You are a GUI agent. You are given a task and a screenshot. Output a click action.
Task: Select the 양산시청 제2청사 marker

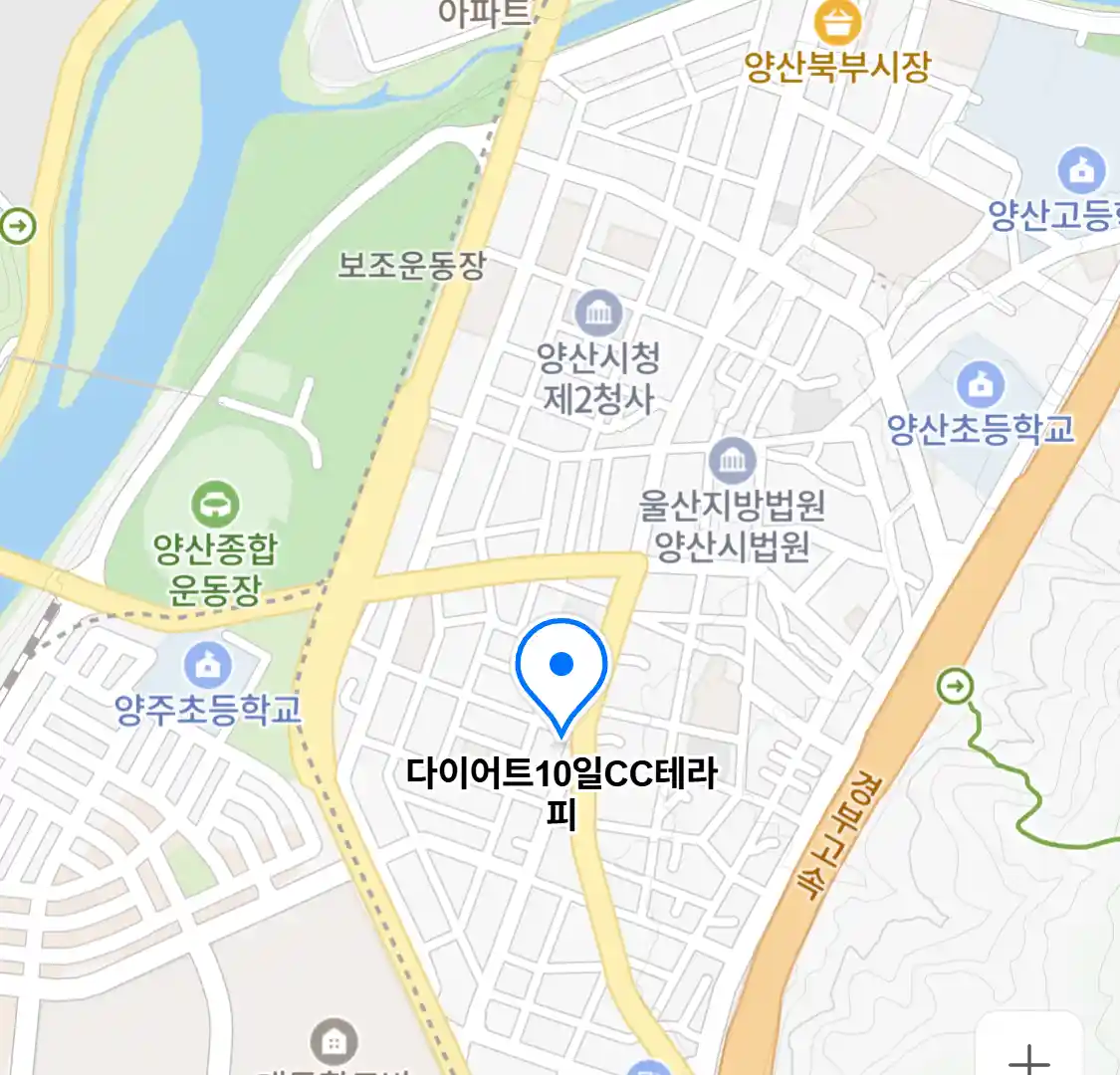click(x=598, y=314)
